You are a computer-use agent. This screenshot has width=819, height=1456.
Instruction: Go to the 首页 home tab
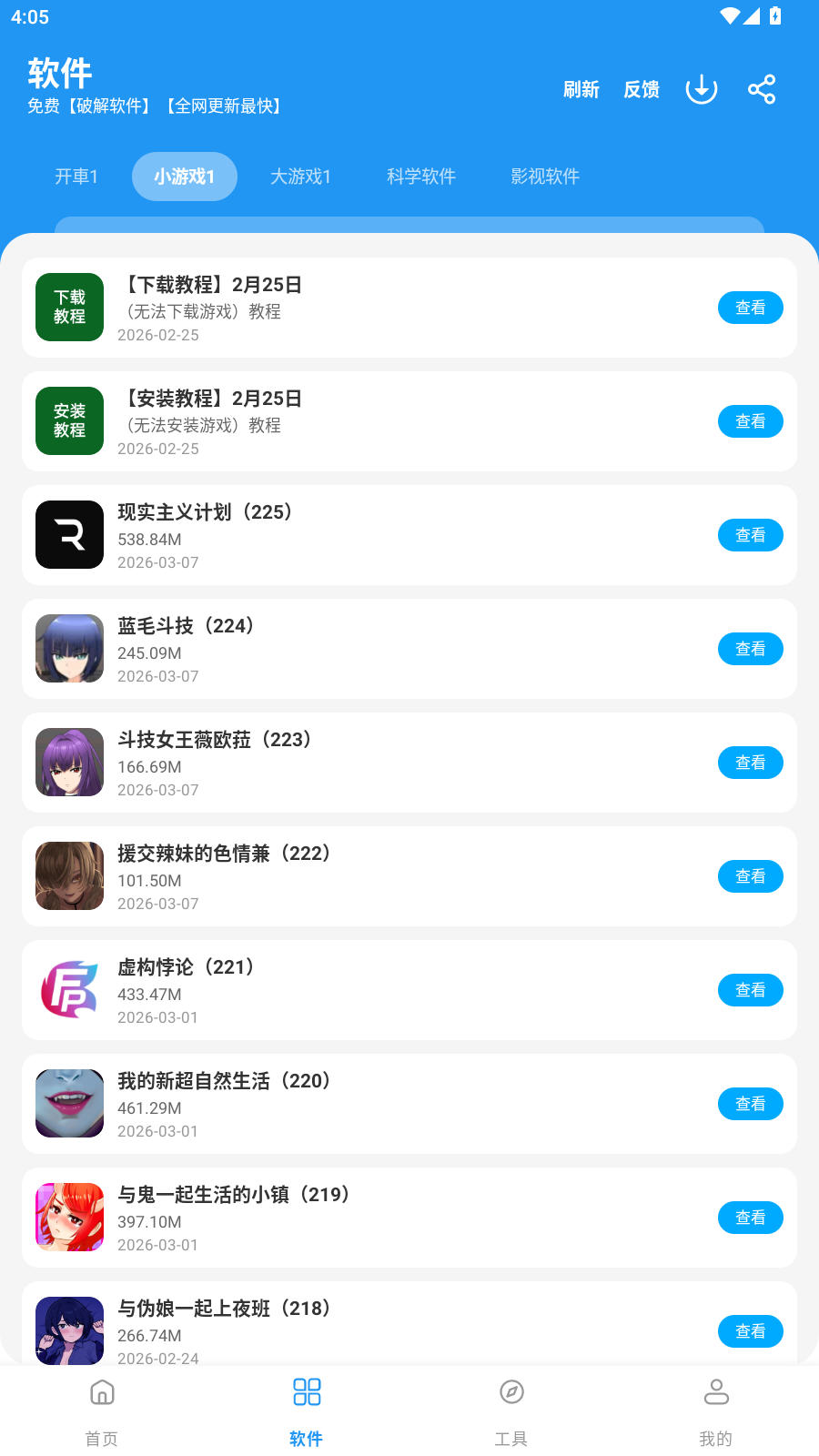pos(102,1409)
